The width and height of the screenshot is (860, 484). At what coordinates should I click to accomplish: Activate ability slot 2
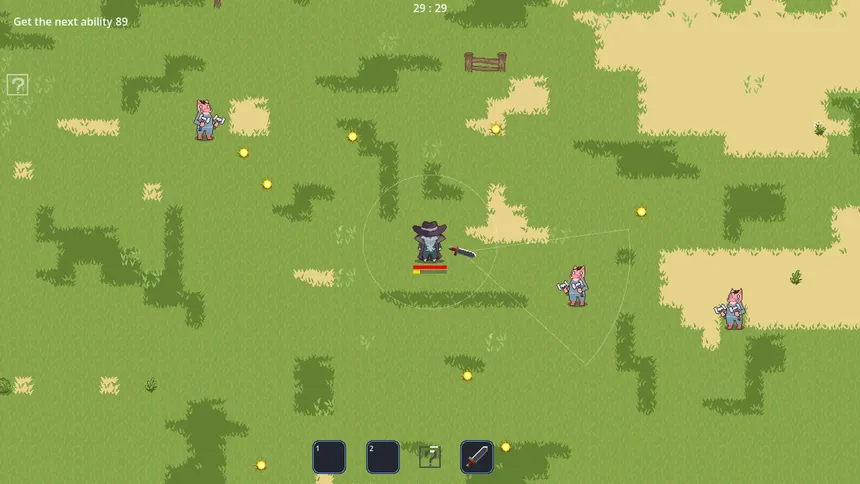(x=383, y=457)
